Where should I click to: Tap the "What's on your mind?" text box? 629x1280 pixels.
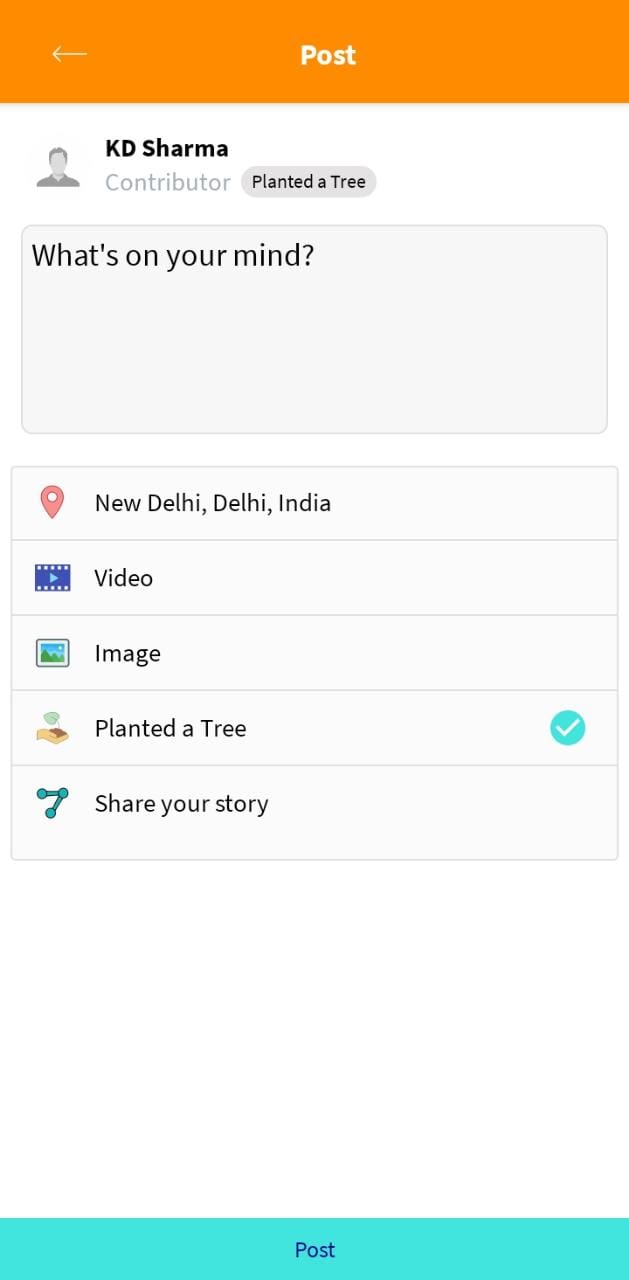click(314, 329)
